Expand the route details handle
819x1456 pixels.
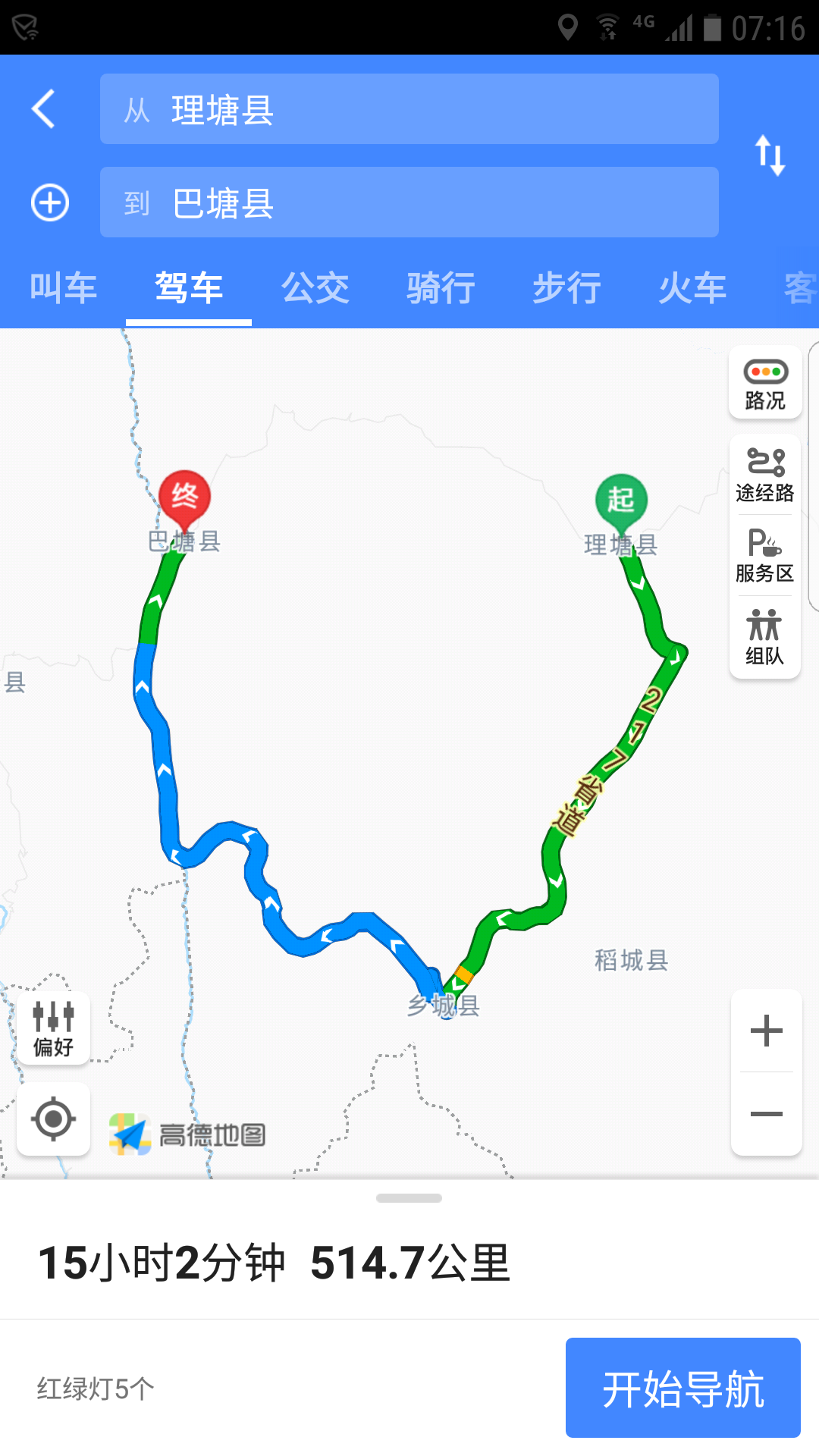click(x=409, y=1198)
